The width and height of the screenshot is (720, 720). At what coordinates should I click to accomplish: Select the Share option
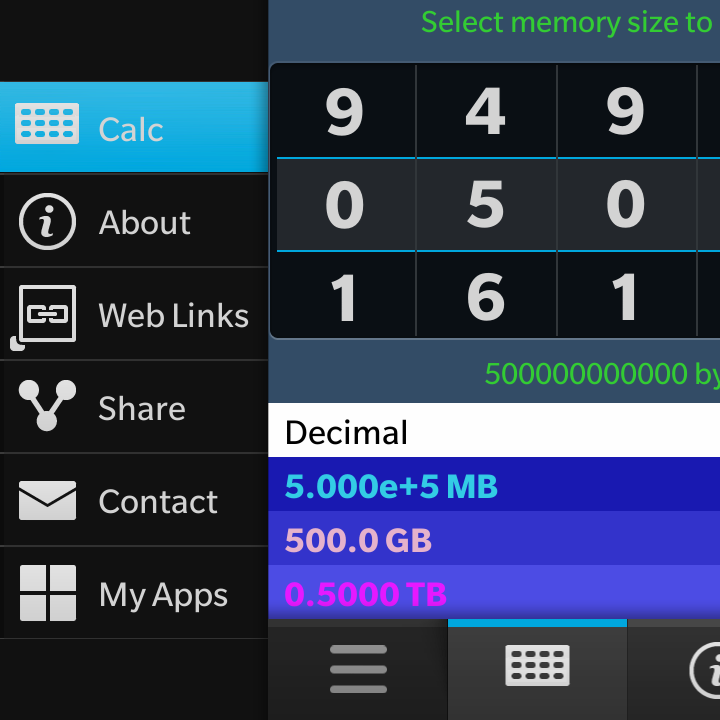pos(133,408)
